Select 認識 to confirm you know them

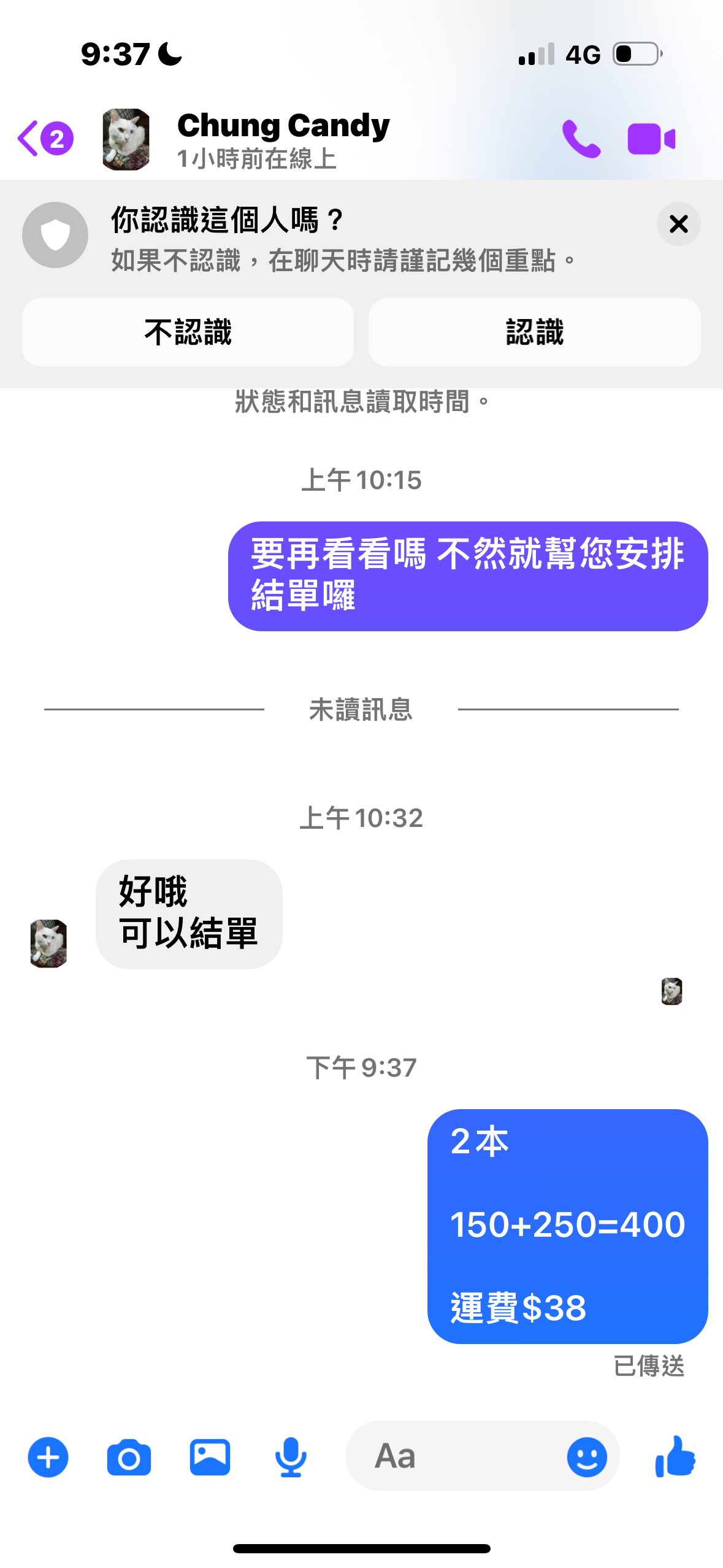[534, 332]
